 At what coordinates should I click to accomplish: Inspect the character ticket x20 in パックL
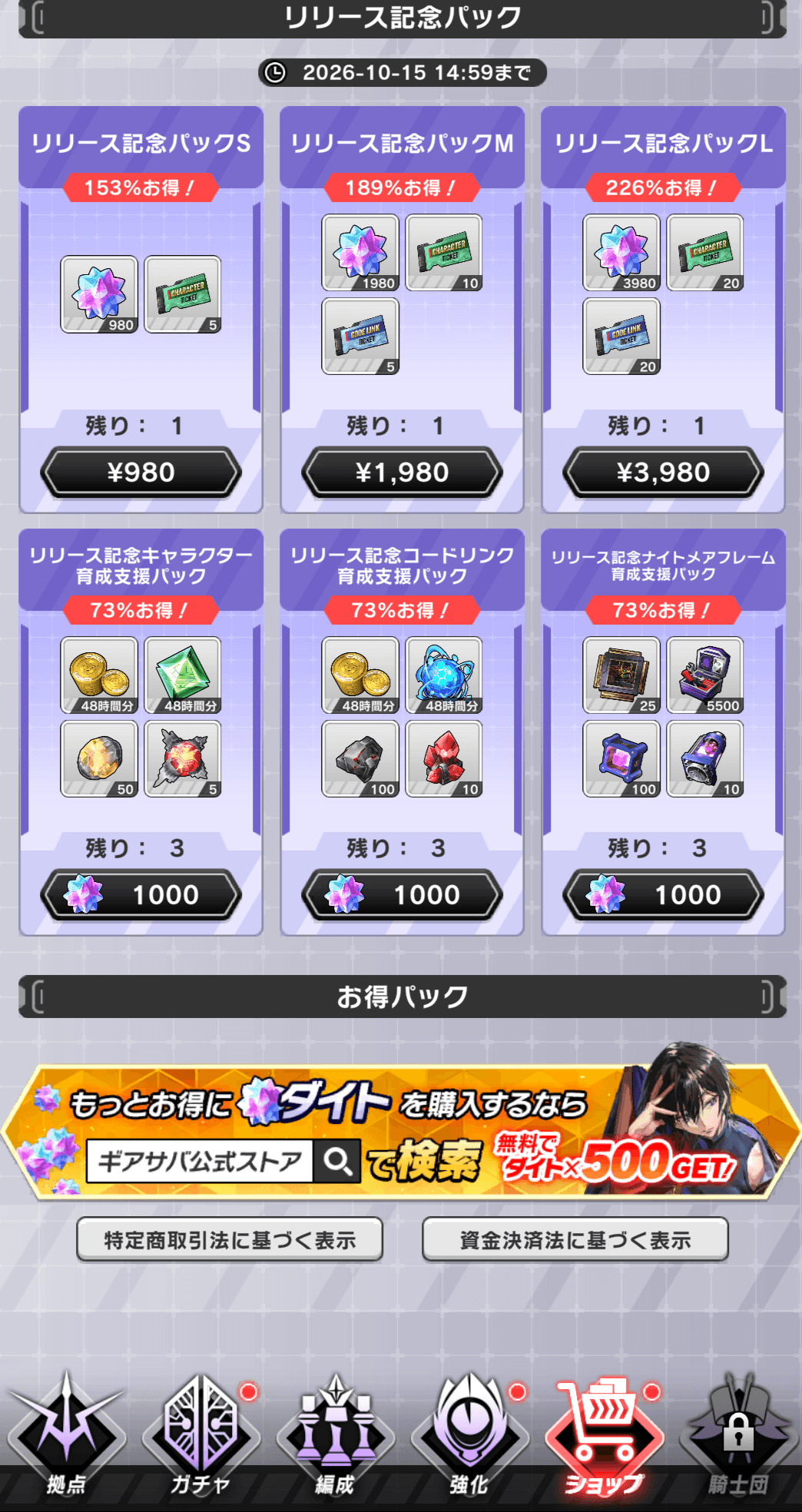(705, 253)
